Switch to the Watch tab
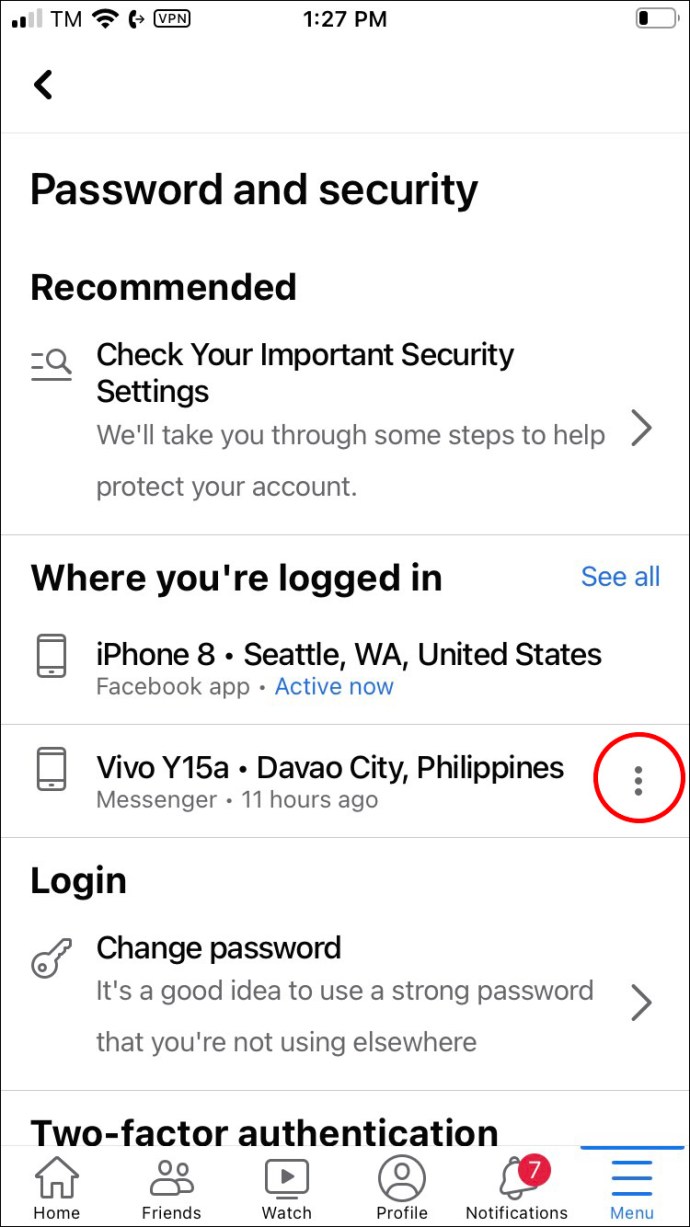This screenshot has width=690, height=1227. point(287,1189)
